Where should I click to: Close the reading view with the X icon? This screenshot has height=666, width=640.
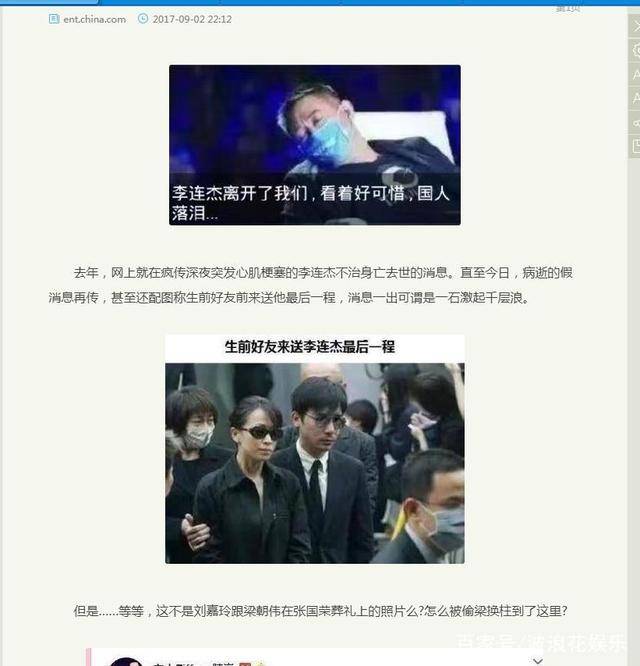(x=636, y=27)
